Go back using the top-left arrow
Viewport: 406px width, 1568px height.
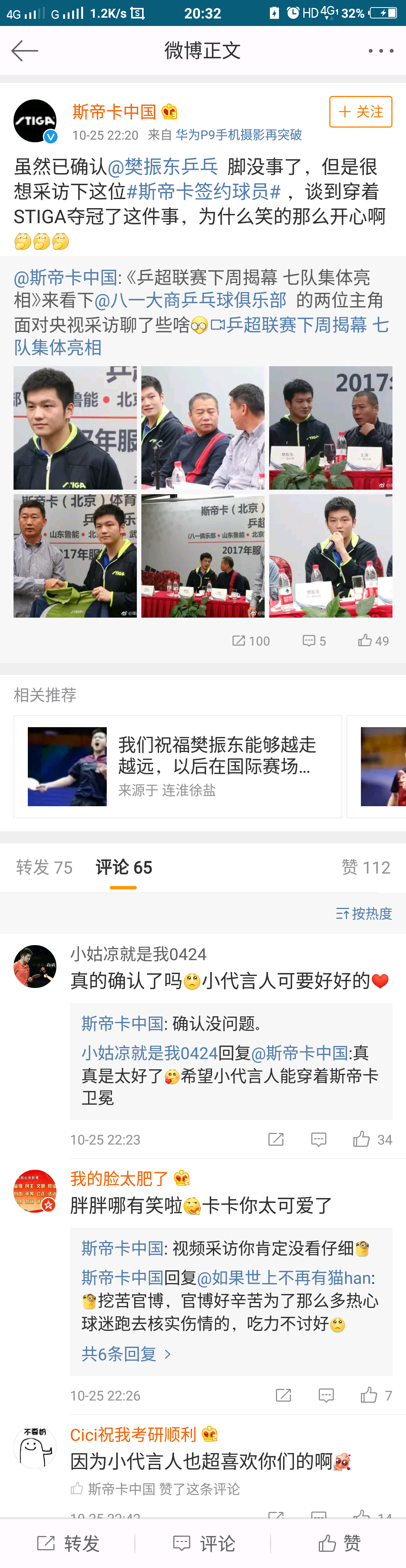click(x=25, y=50)
